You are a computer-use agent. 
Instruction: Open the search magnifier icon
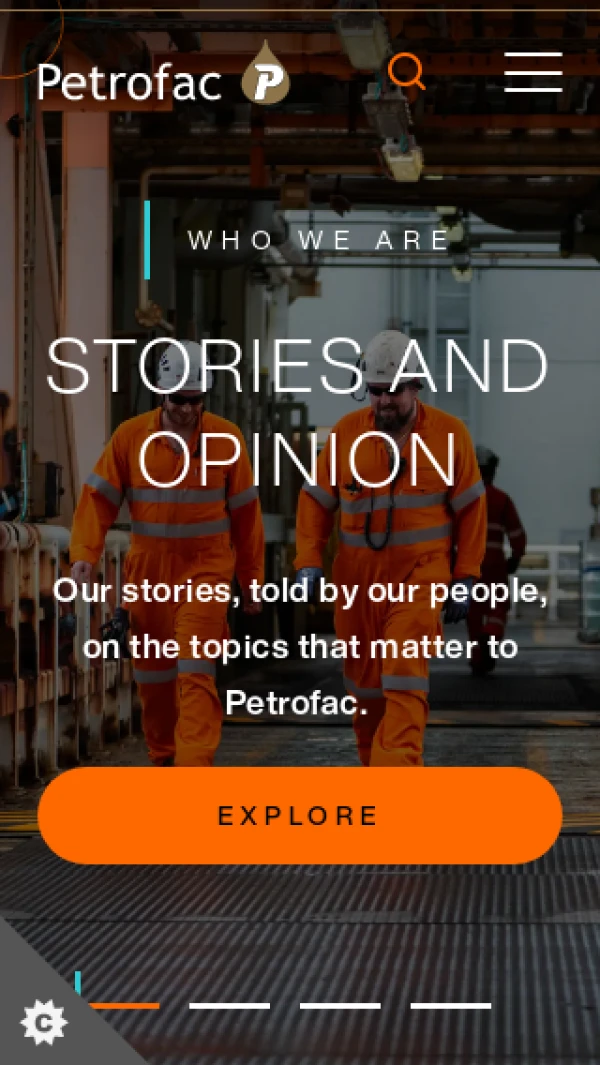pyautogui.click(x=406, y=72)
